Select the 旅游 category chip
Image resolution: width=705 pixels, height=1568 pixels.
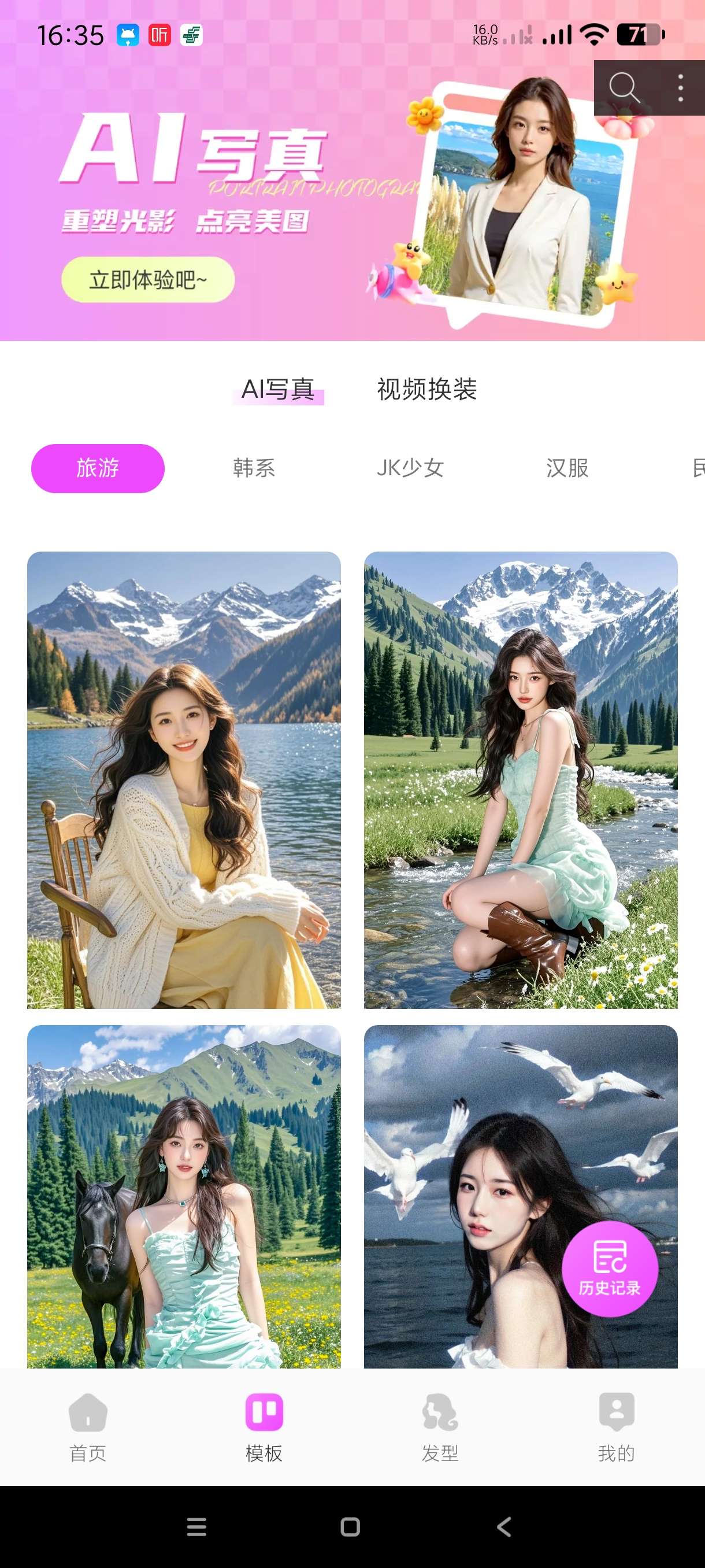[x=98, y=468]
